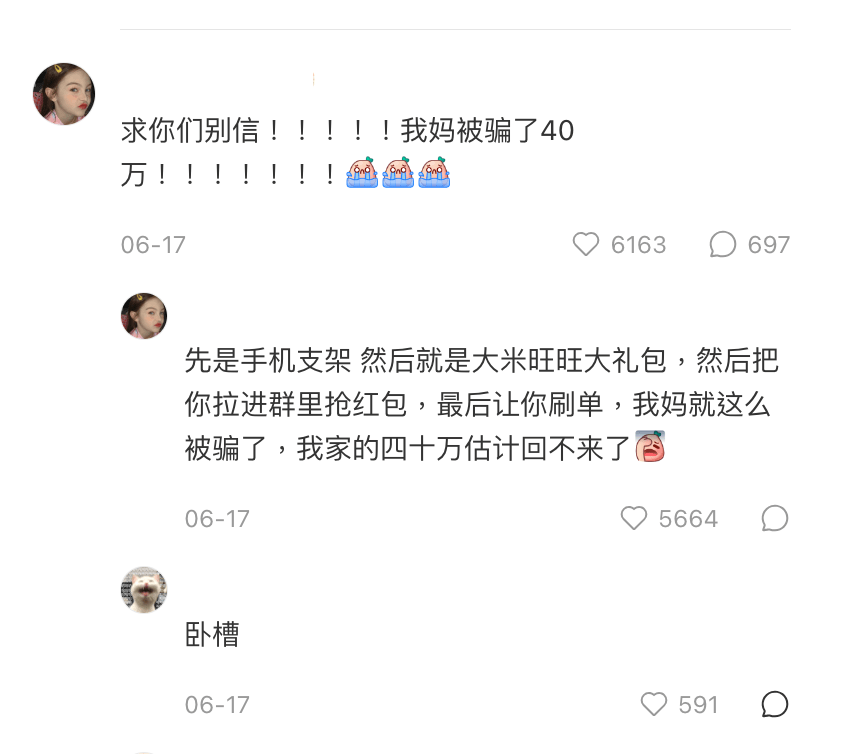The width and height of the screenshot is (844, 754).
Task: View the avatar beside the 手机支架 reply
Action: tap(144, 316)
